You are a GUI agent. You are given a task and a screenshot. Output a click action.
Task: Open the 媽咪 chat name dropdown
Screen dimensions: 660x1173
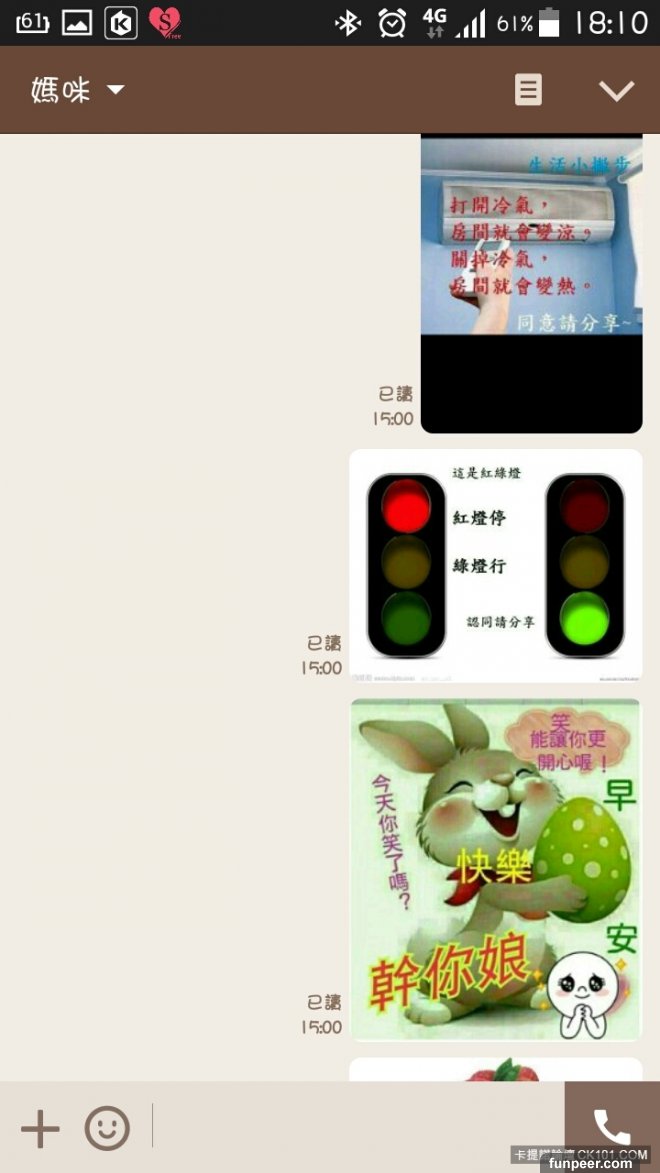(78, 90)
